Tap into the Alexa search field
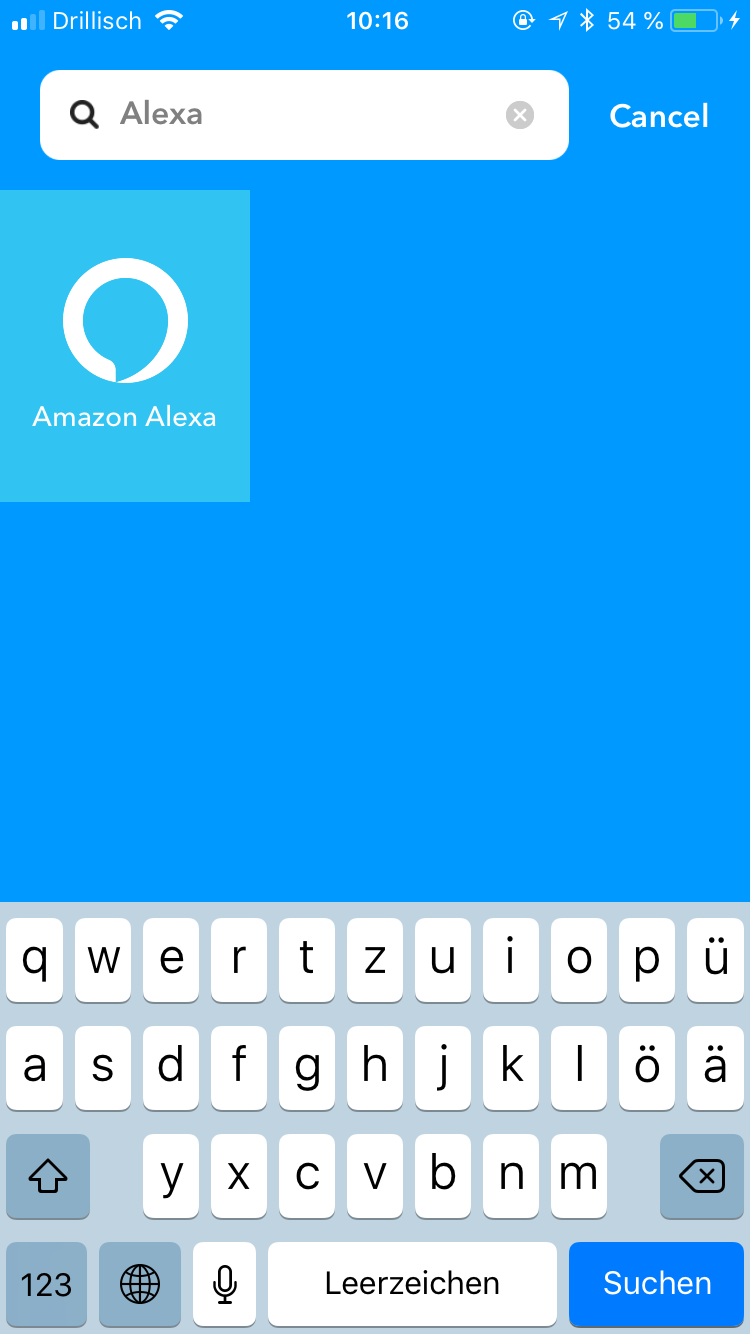This screenshot has width=750, height=1334. 304,115
